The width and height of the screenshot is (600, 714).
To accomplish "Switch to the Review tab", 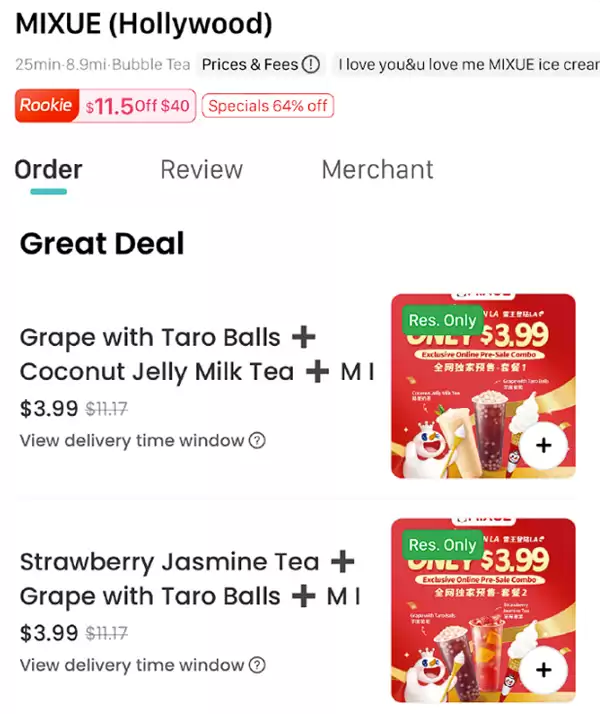I will [201, 169].
